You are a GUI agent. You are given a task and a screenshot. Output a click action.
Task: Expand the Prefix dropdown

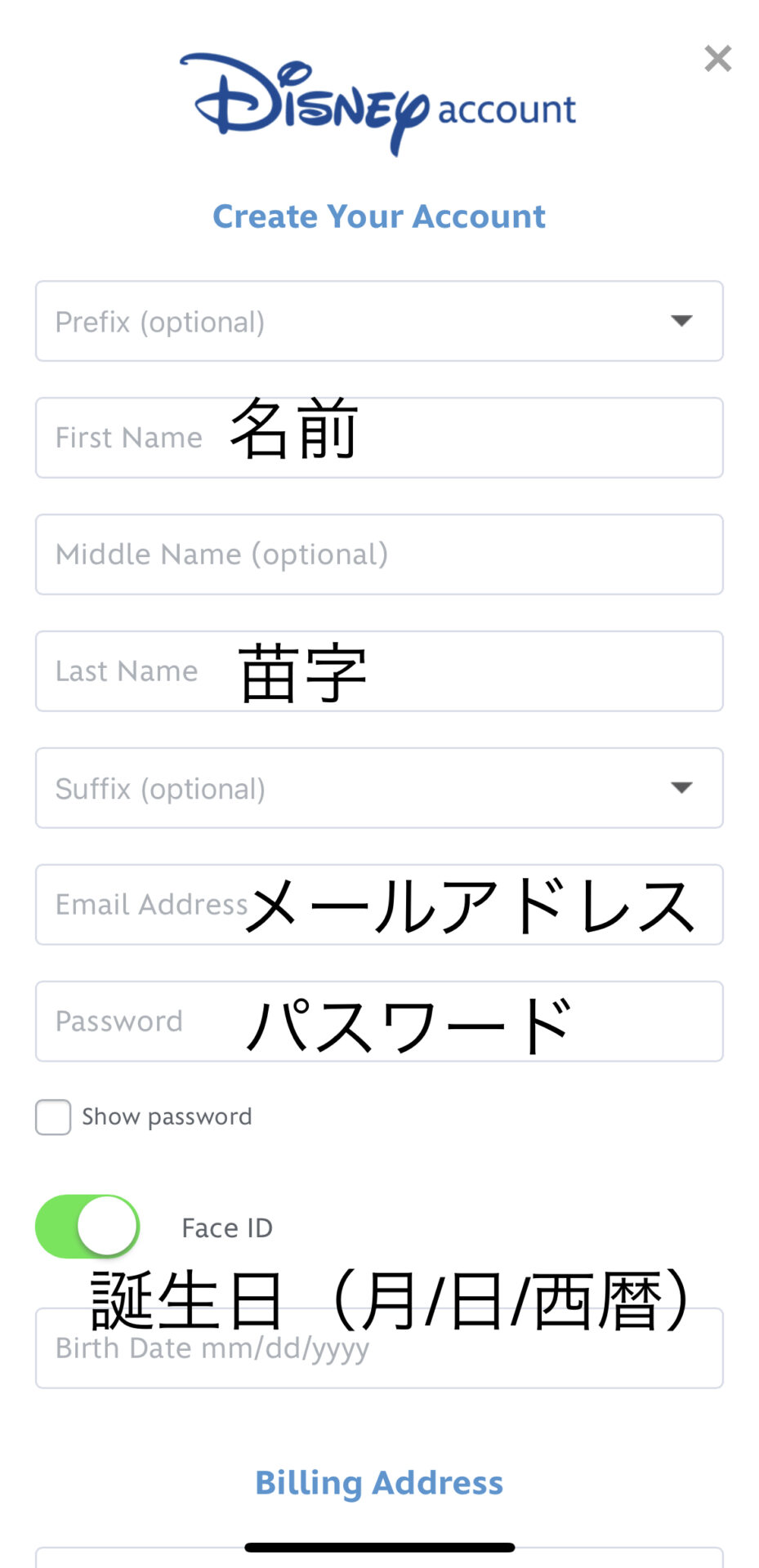coord(379,321)
